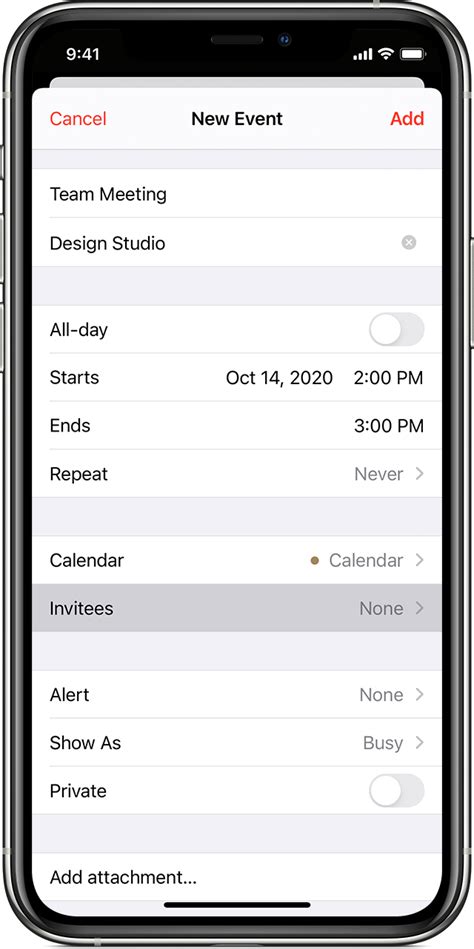Open the Invitees row
Image resolution: width=474 pixels, height=949 pixels.
(x=237, y=608)
